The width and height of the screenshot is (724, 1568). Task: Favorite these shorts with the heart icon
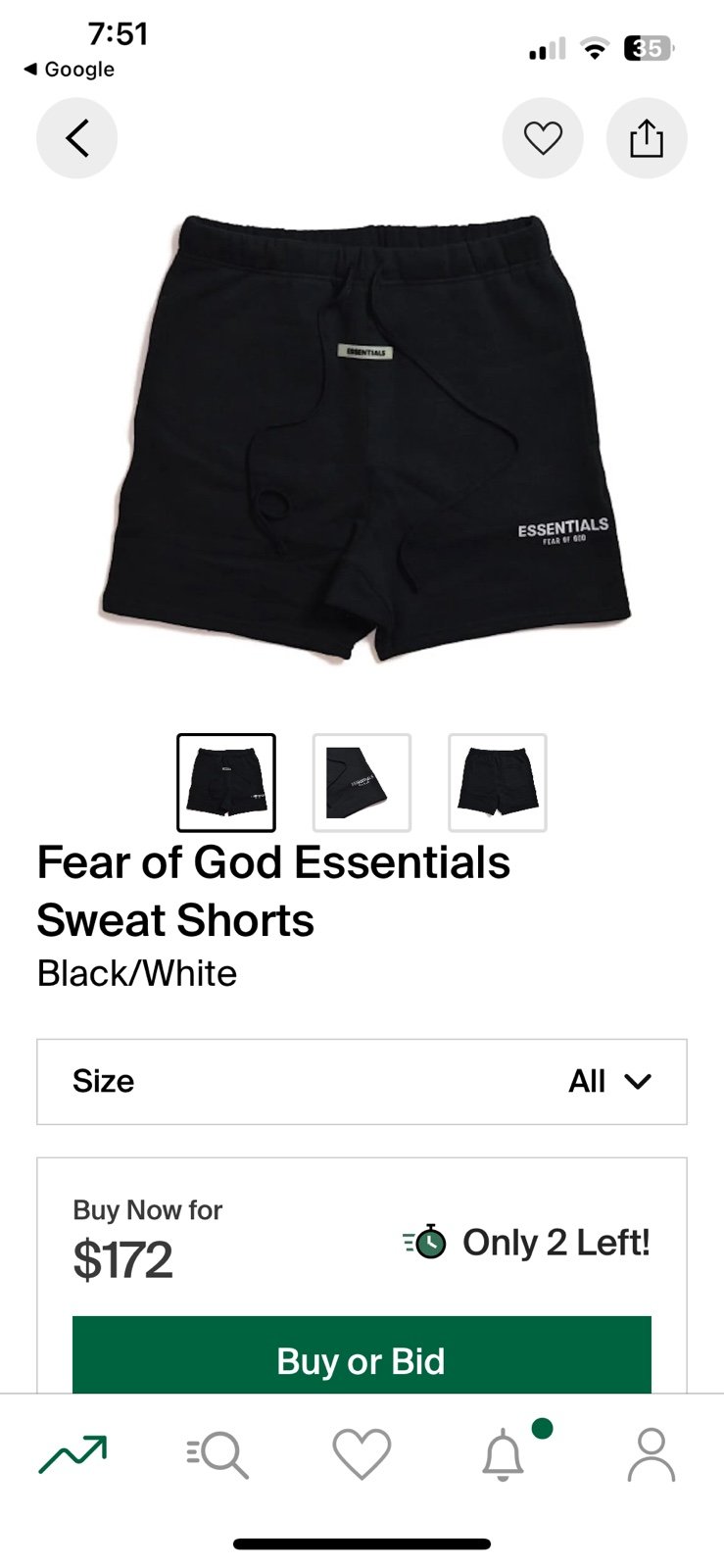click(543, 138)
